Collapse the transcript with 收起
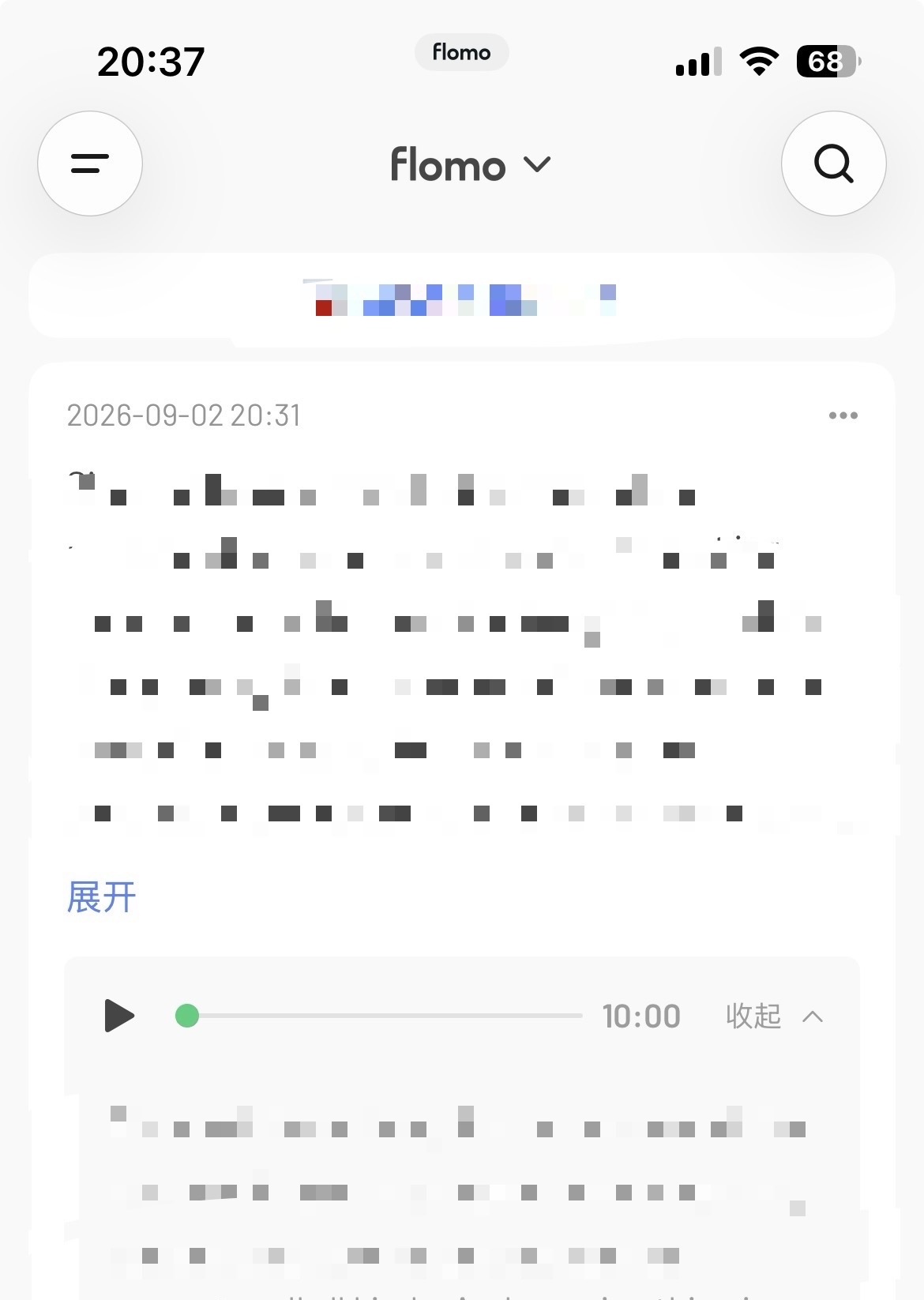Image resolution: width=924 pixels, height=1300 pixels. [x=774, y=1016]
